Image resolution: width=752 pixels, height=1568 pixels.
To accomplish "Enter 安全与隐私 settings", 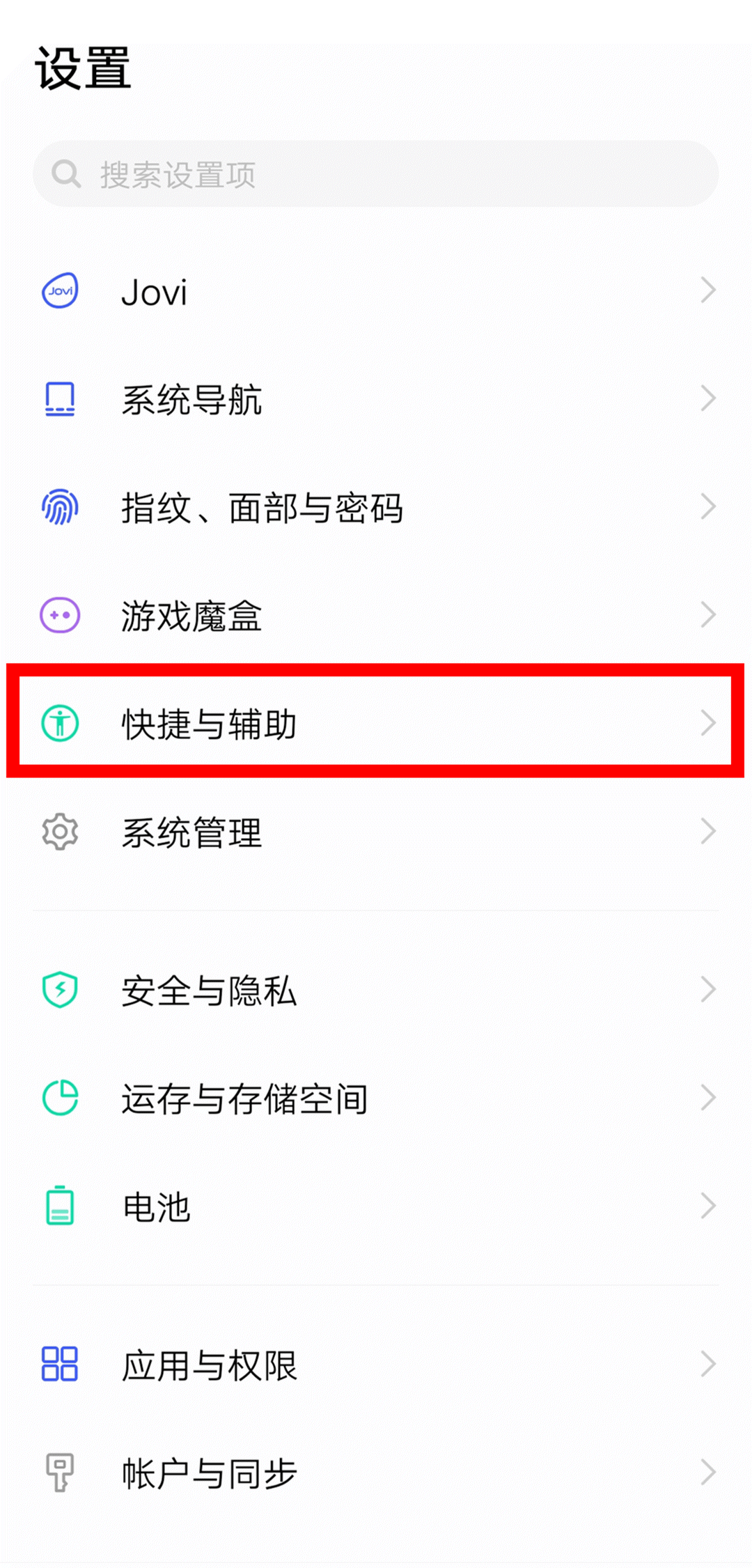I will click(x=376, y=990).
